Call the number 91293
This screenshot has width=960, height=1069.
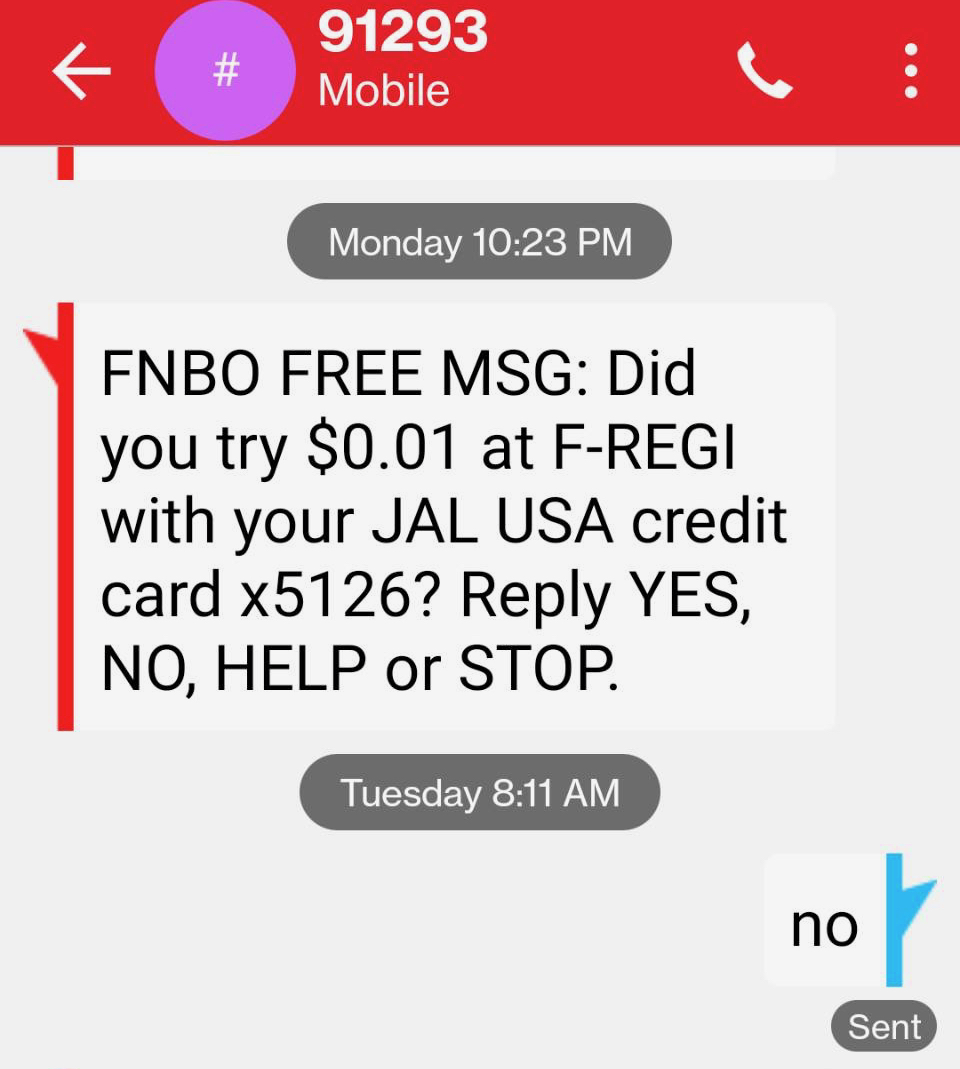pos(765,72)
